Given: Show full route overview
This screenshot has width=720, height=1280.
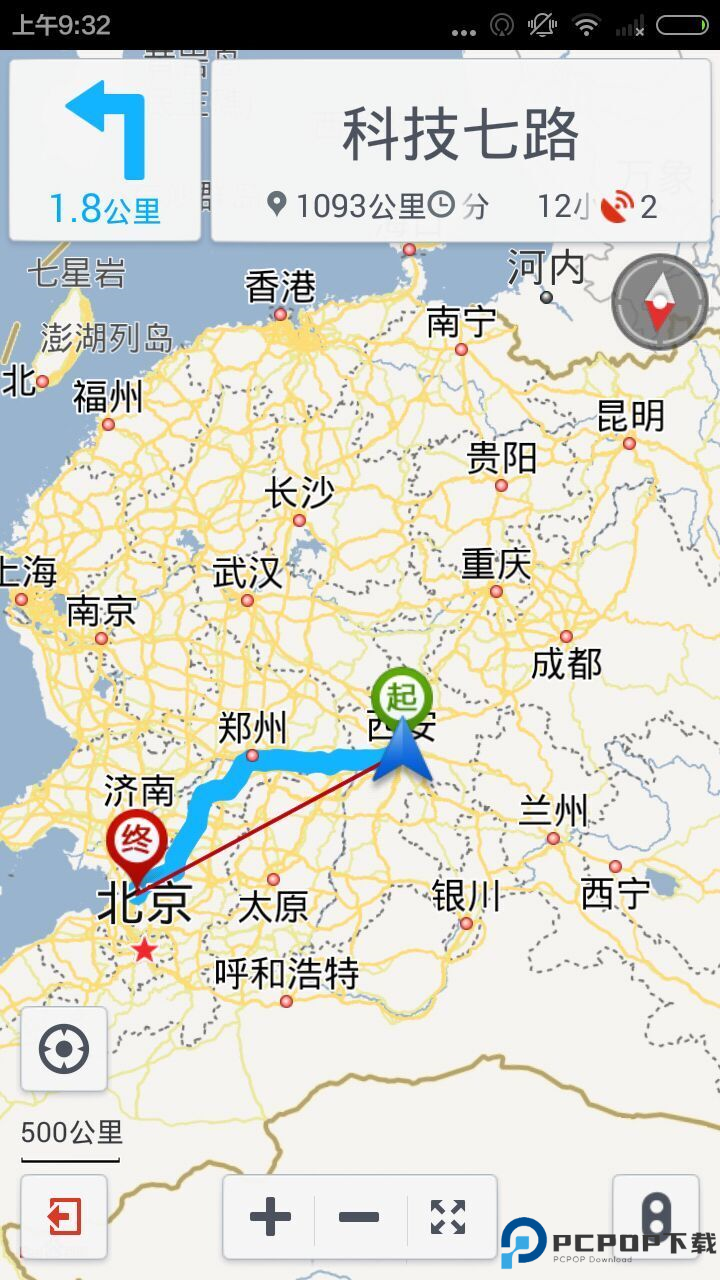Looking at the screenshot, I should [448, 1217].
